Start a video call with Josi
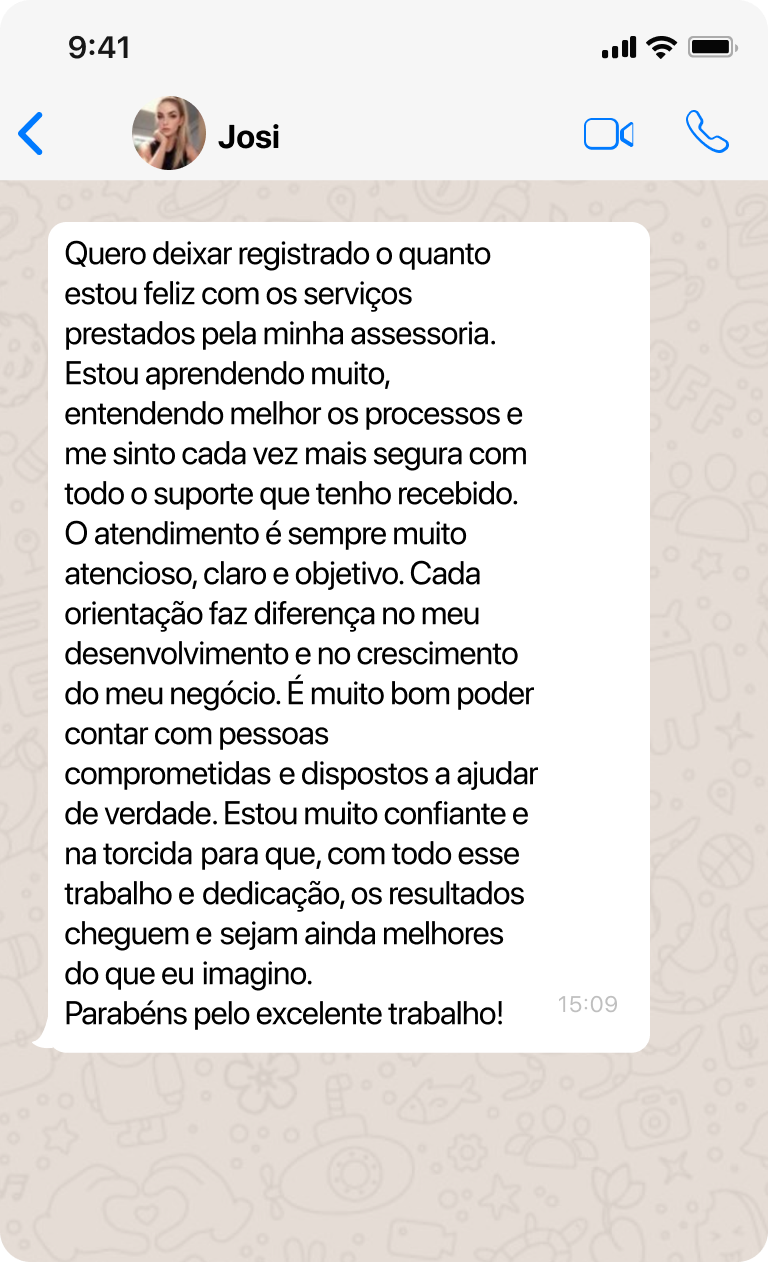This screenshot has height=1262, width=768. (608, 134)
